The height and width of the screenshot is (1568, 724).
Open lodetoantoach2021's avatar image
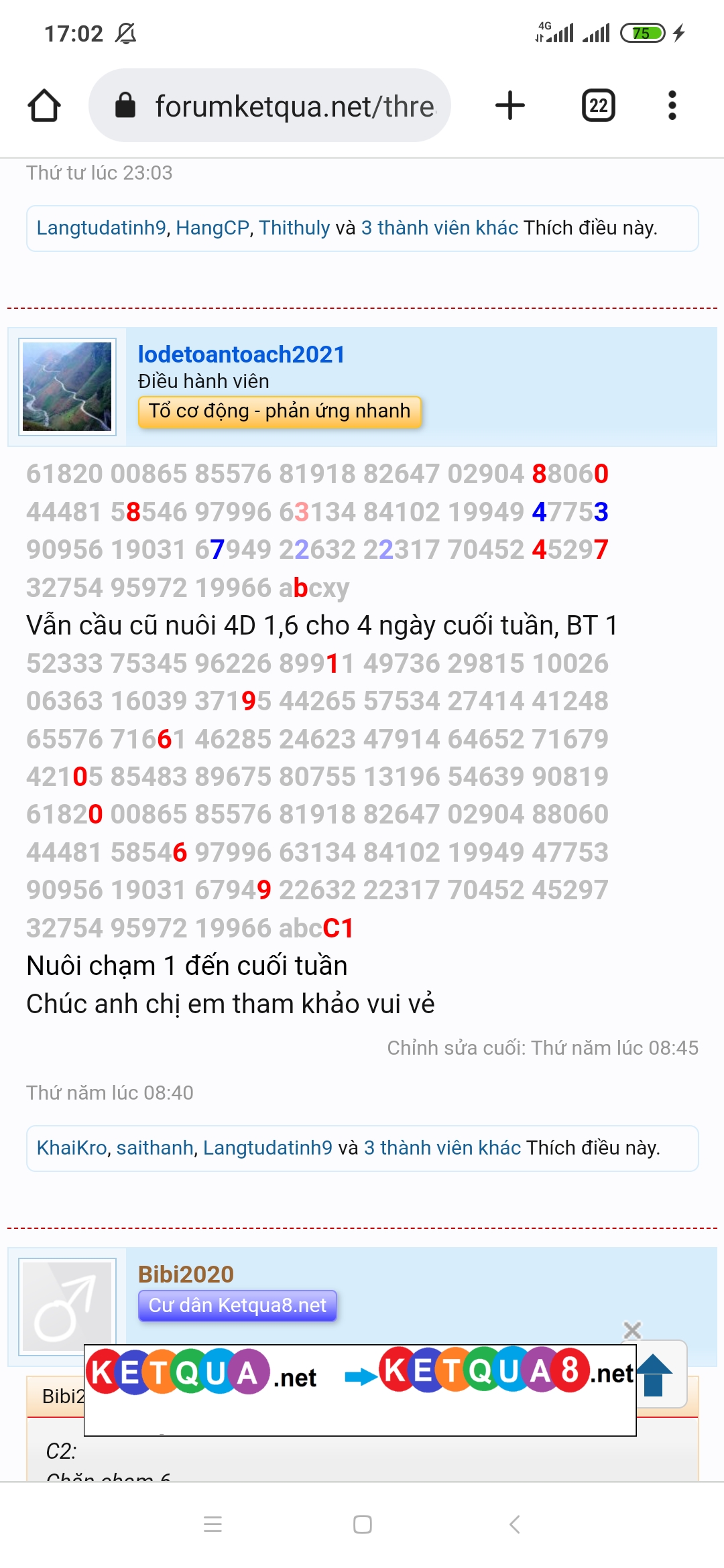pos(67,387)
